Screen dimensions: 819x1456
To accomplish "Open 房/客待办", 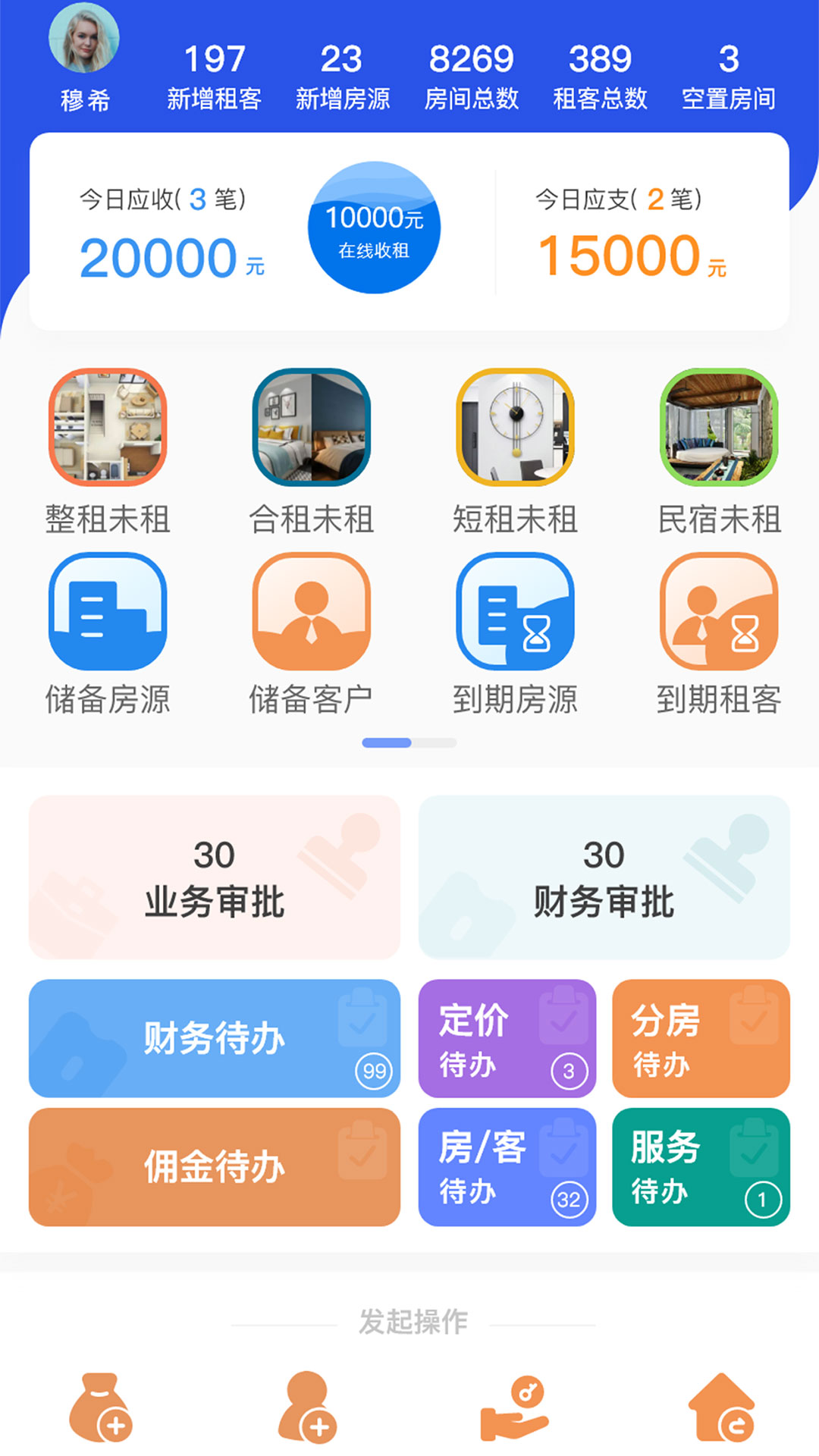I will point(507,1167).
